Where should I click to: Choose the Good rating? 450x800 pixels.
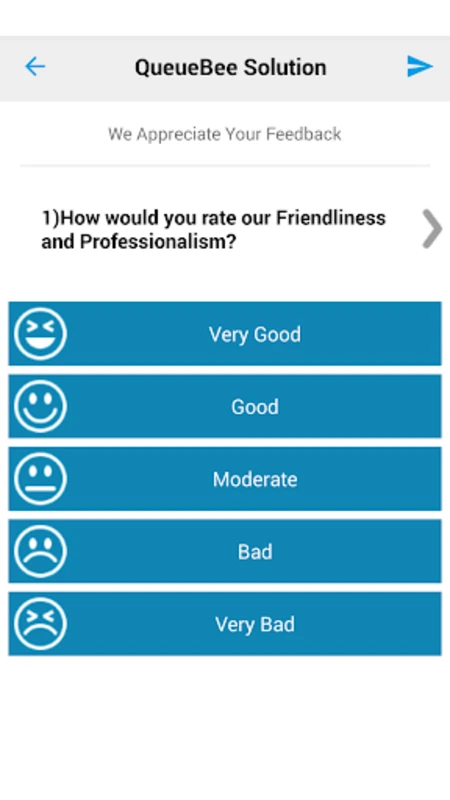click(x=225, y=406)
